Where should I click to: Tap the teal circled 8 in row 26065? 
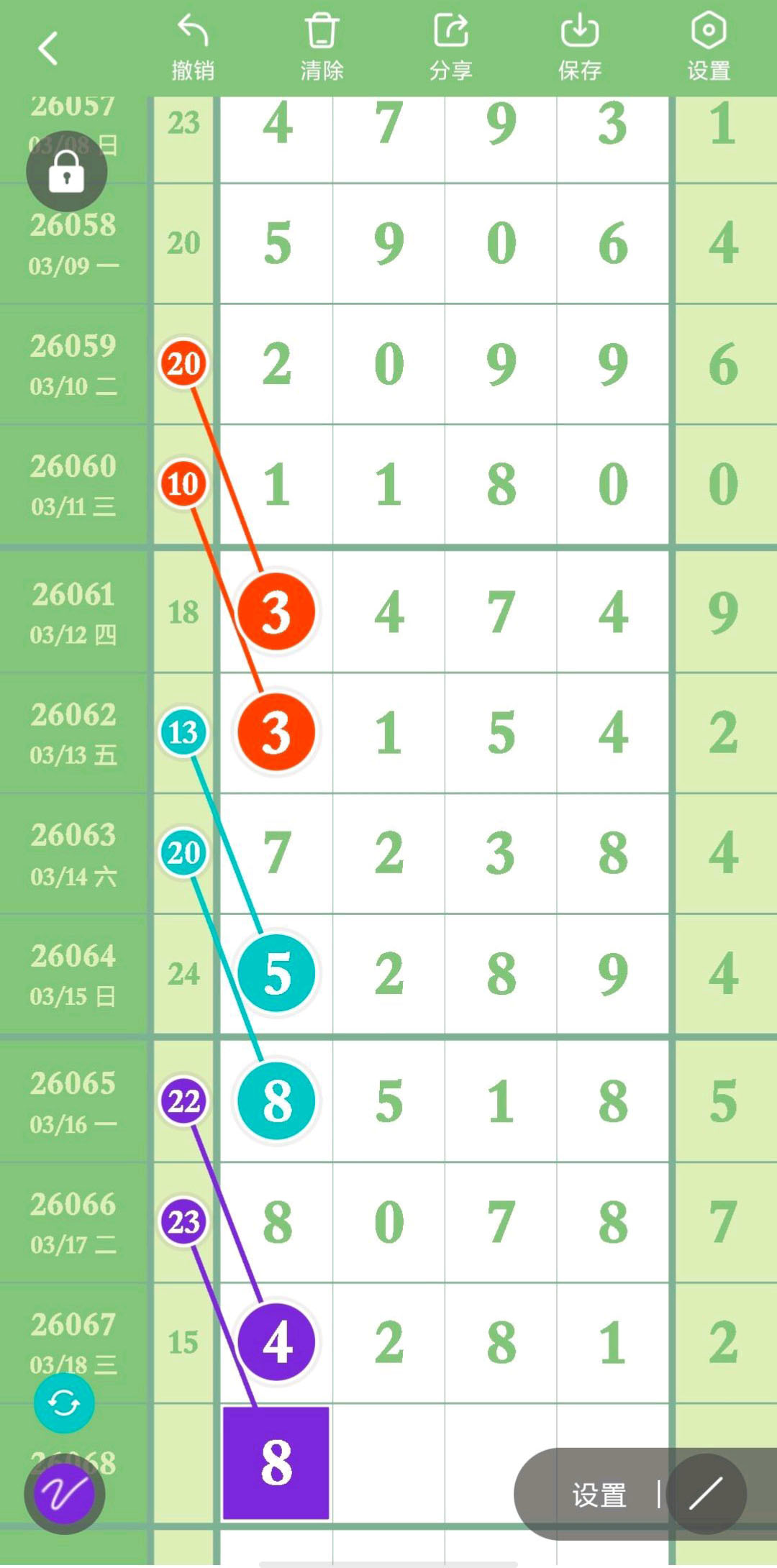point(276,1100)
